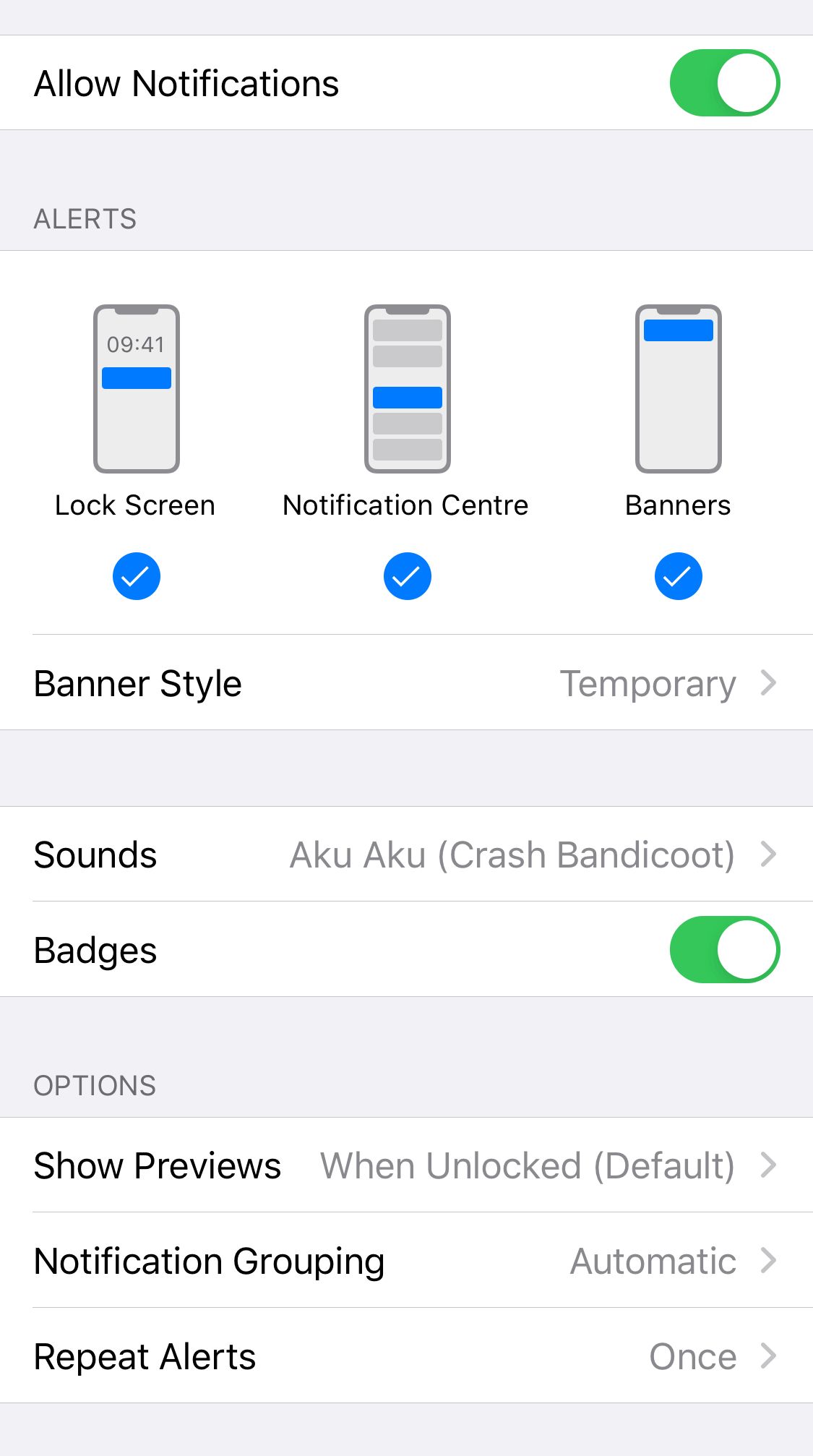Uncheck Lock Screen alerts

(x=136, y=576)
